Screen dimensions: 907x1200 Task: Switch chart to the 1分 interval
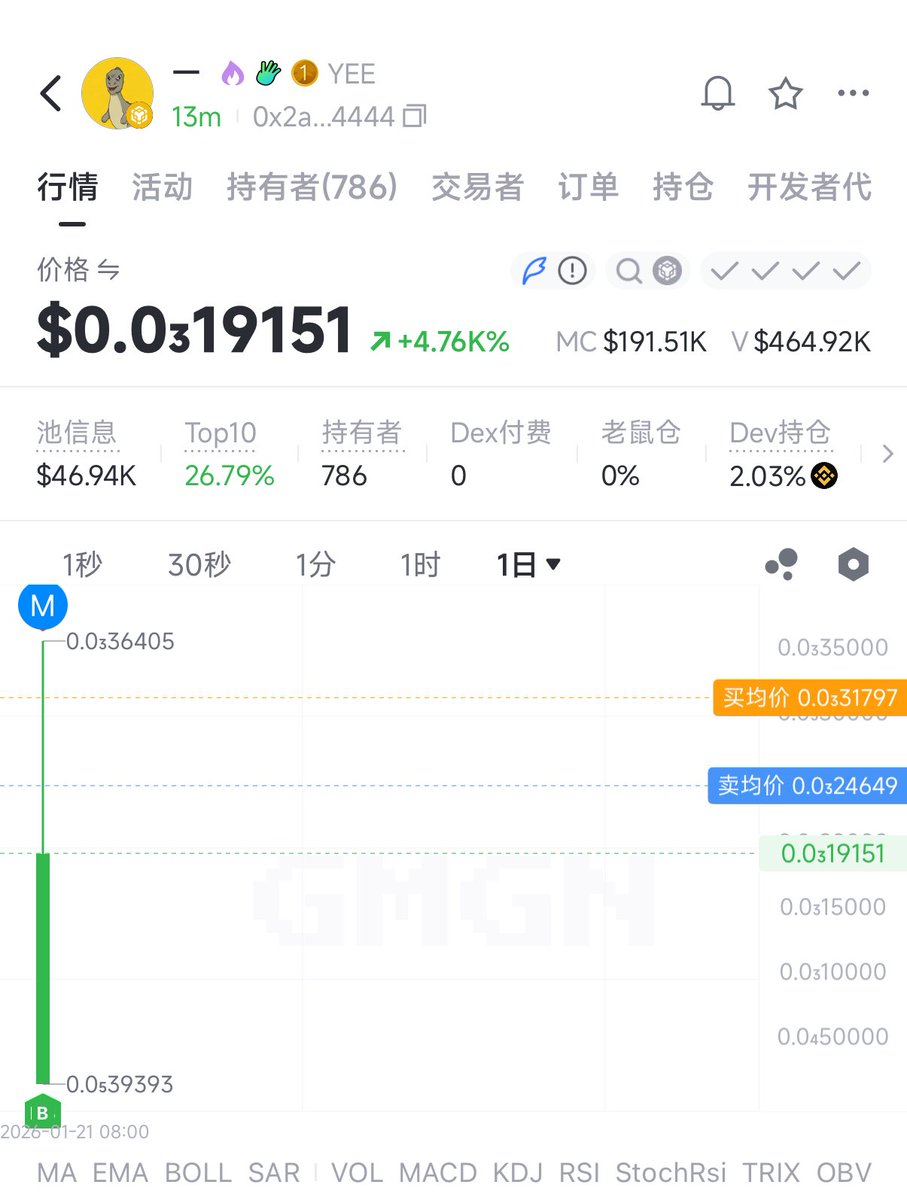pyautogui.click(x=315, y=565)
